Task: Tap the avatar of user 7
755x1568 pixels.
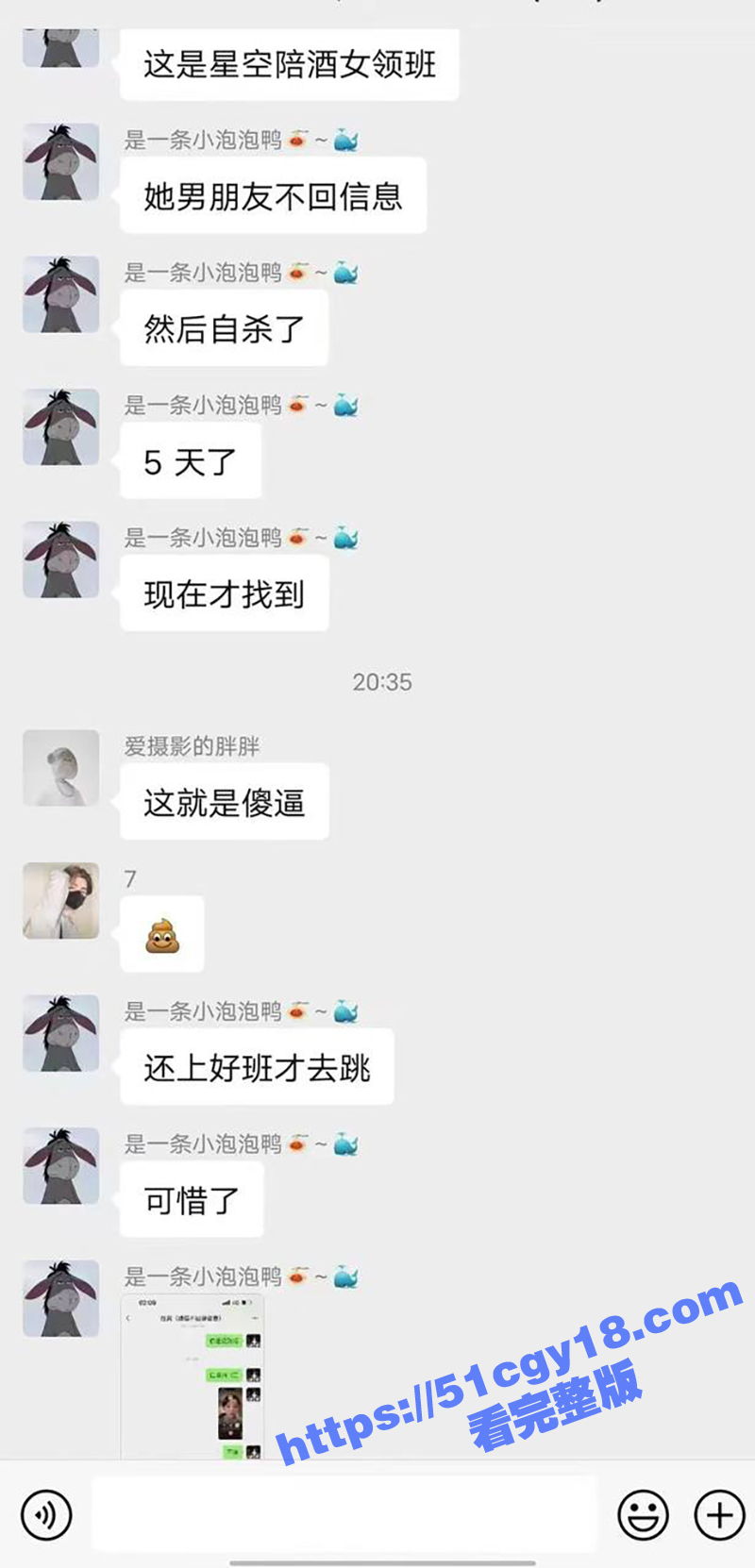Action: click(60, 900)
